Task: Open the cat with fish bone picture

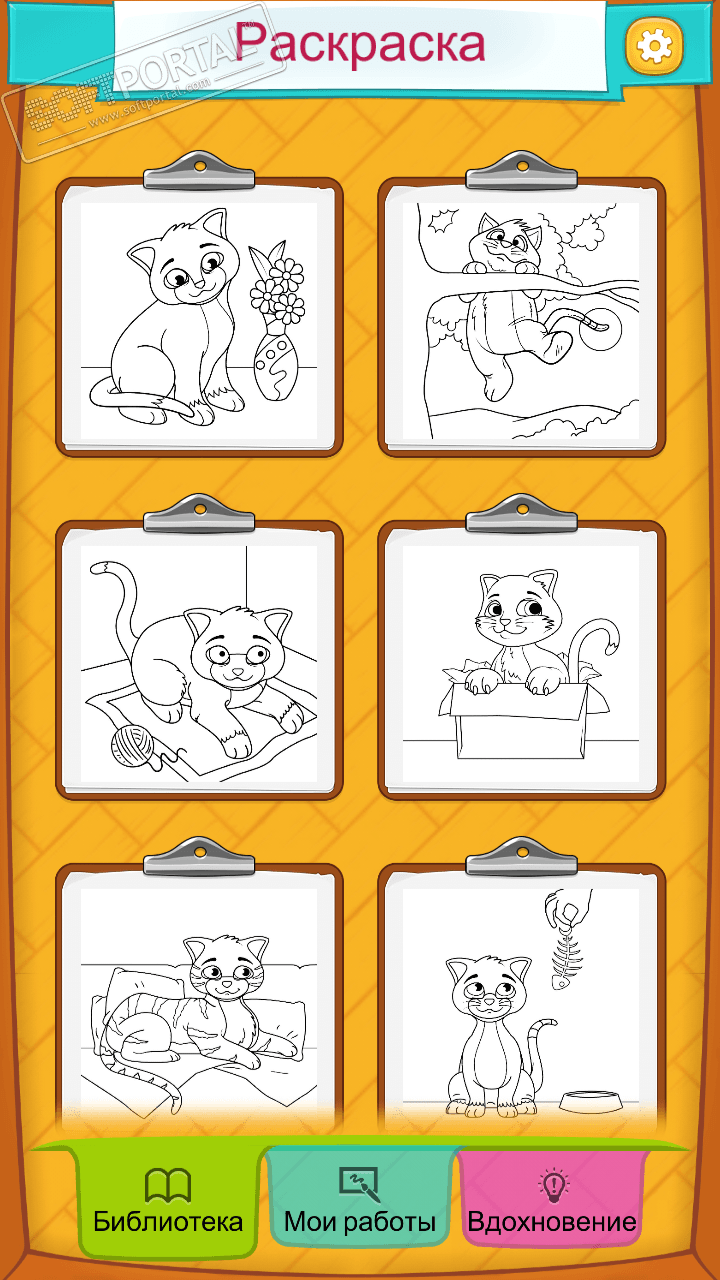Action: (521, 1000)
